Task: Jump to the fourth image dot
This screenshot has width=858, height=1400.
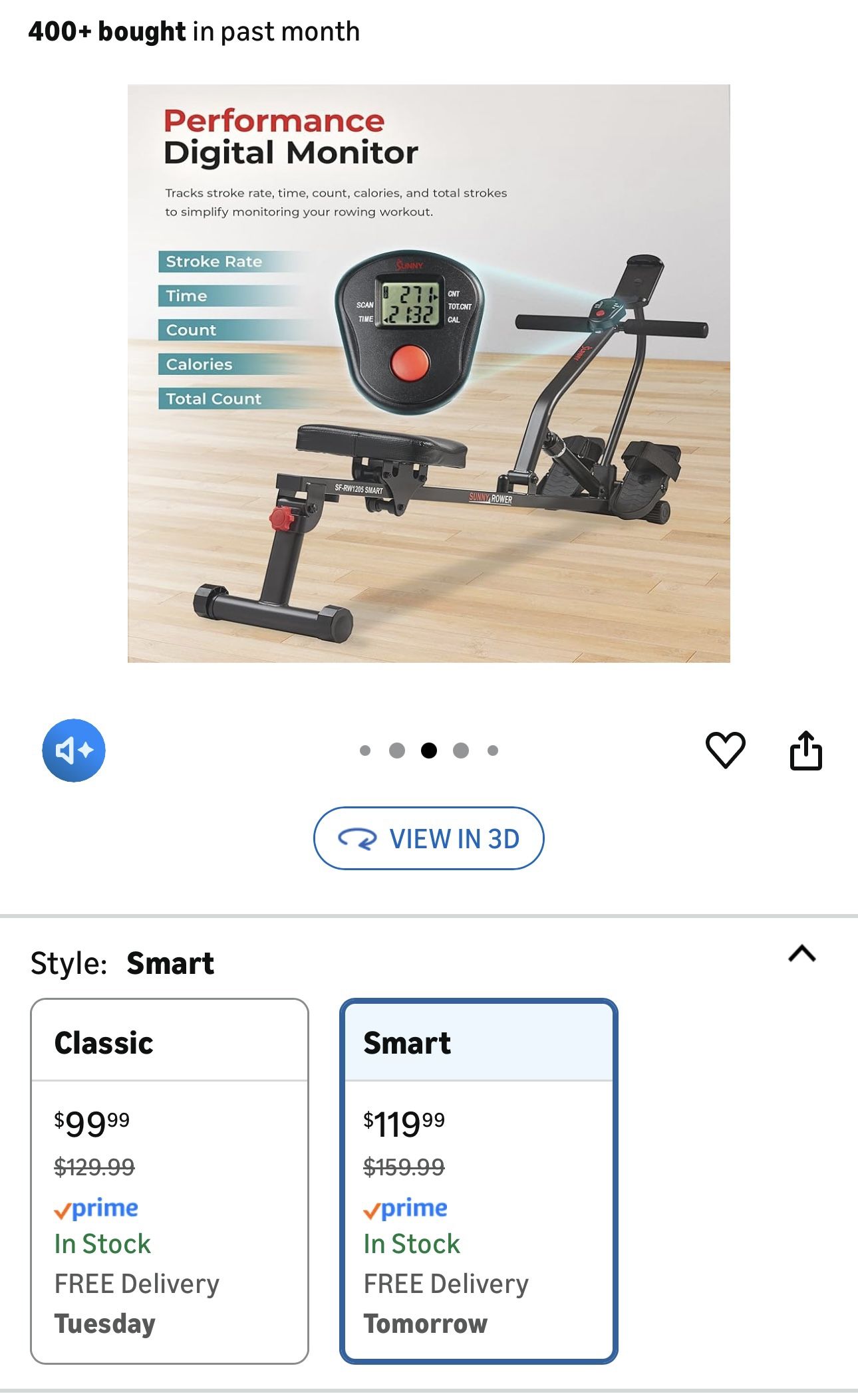Action: 460,751
